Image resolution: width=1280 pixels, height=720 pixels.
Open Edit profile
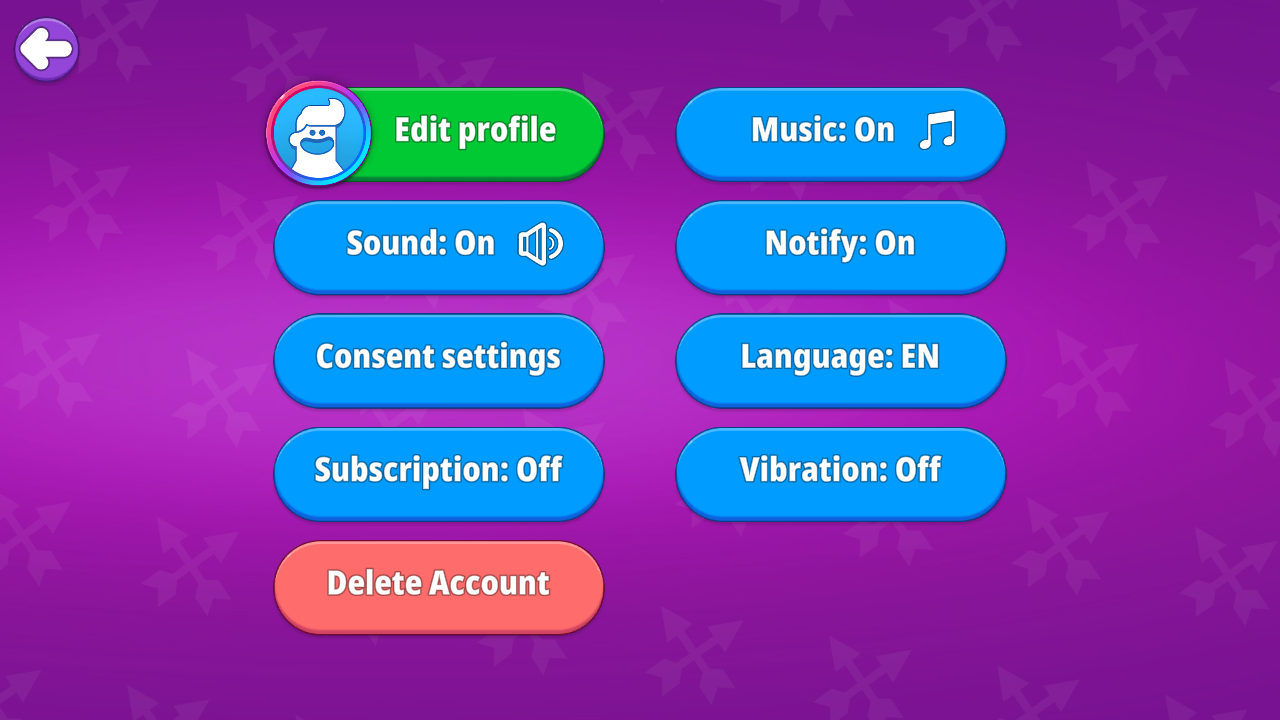point(474,132)
